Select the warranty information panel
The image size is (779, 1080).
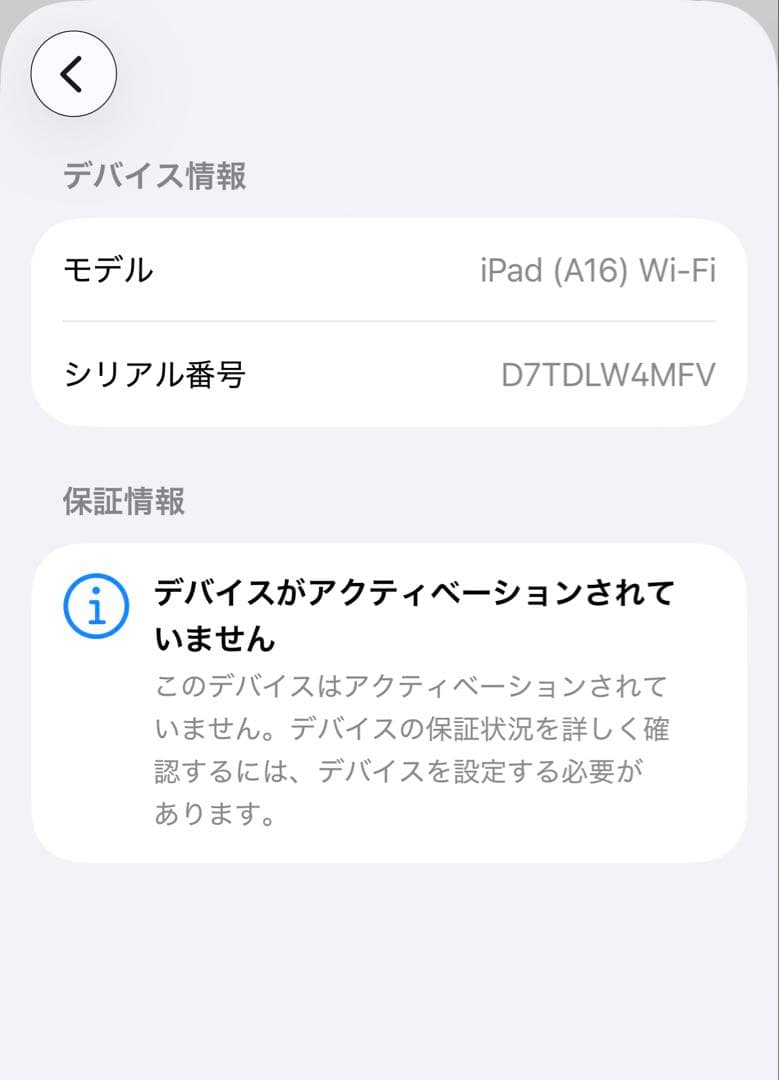[x=390, y=700]
